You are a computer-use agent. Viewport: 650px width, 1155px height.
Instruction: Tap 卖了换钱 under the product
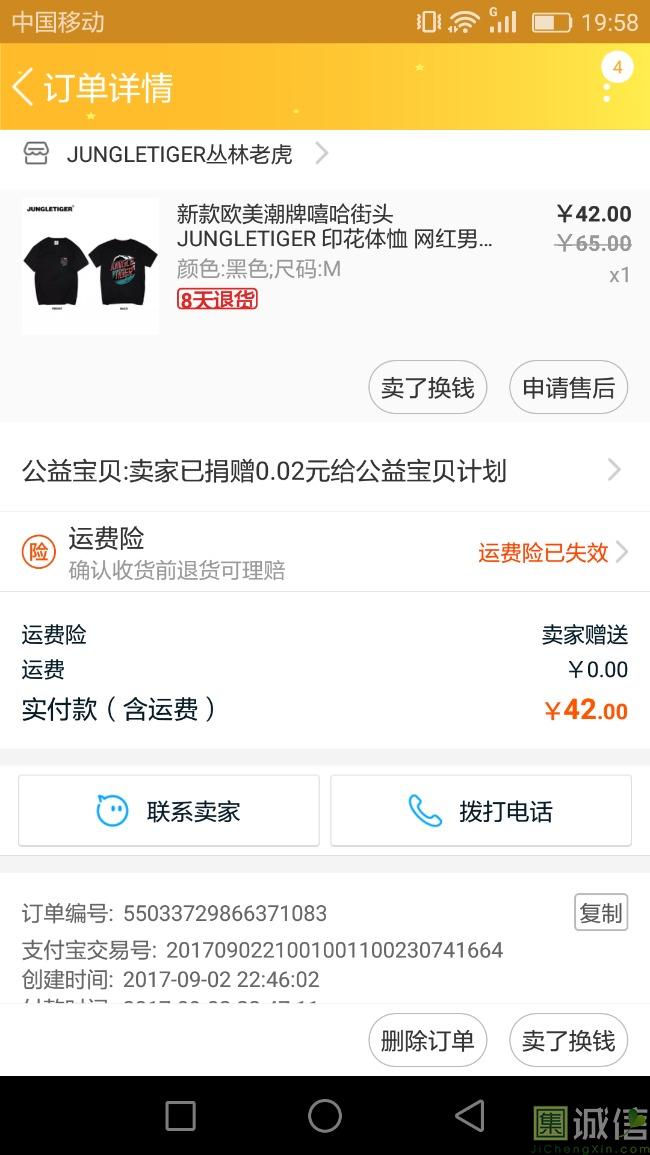pyautogui.click(x=427, y=388)
